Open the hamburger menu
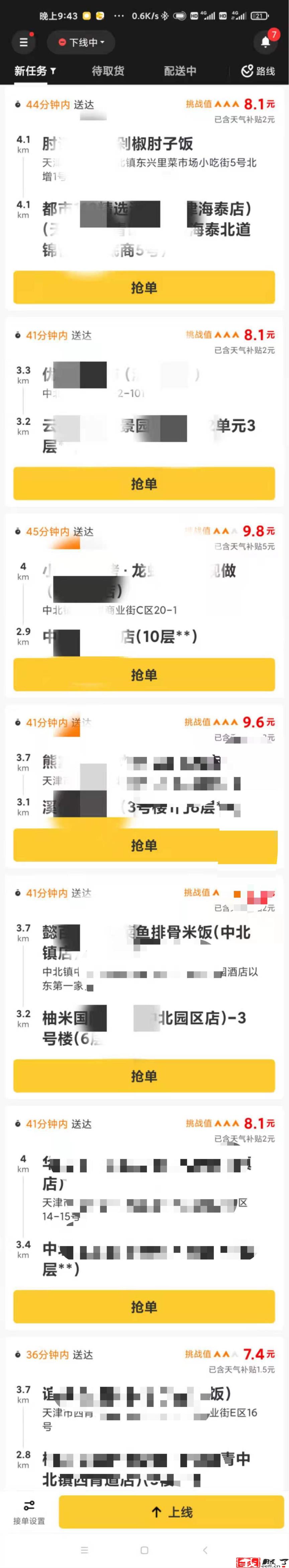Image resolution: width=289 pixels, height=1568 pixels. pyautogui.click(x=24, y=42)
